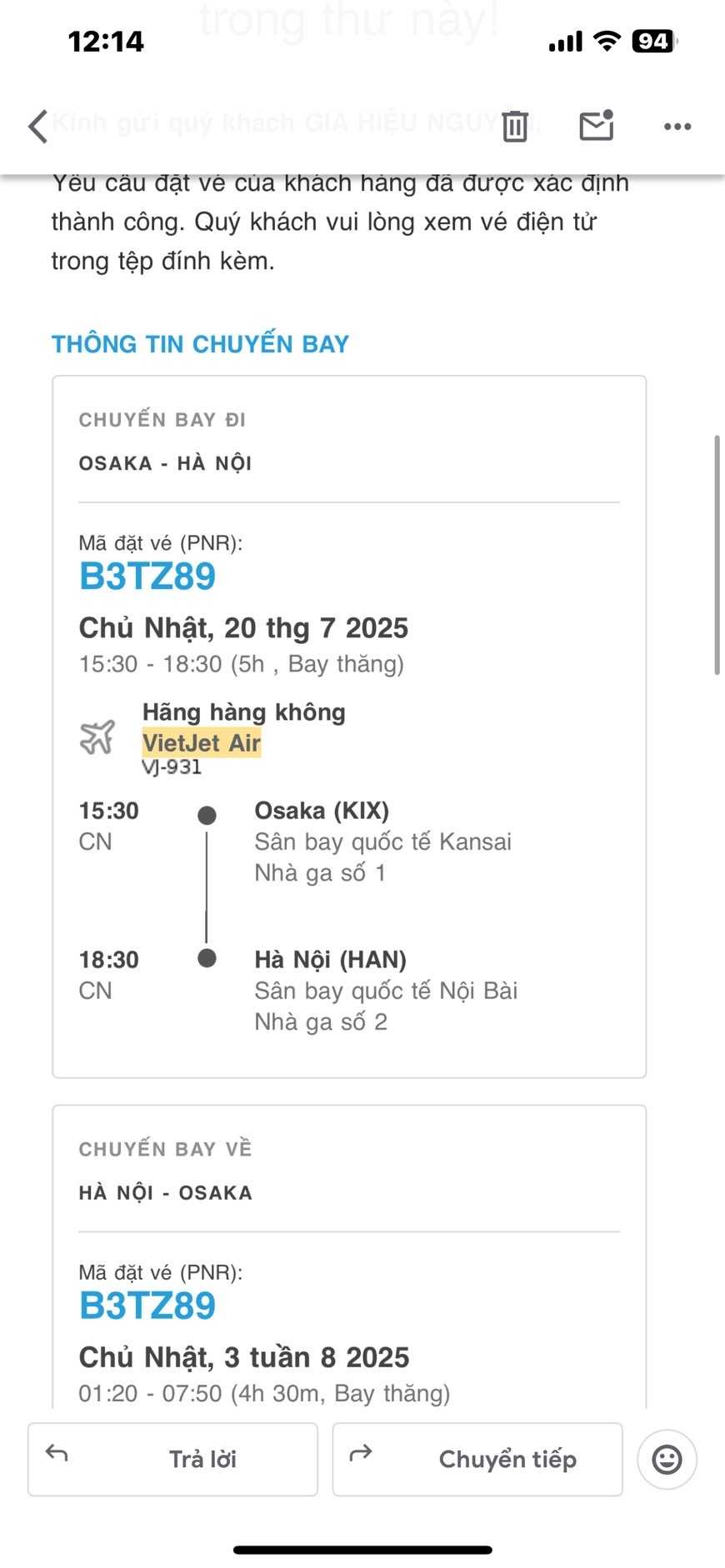Mark this email as unread
The height and width of the screenshot is (1568, 725).
pyautogui.click(x=596, y=126)
